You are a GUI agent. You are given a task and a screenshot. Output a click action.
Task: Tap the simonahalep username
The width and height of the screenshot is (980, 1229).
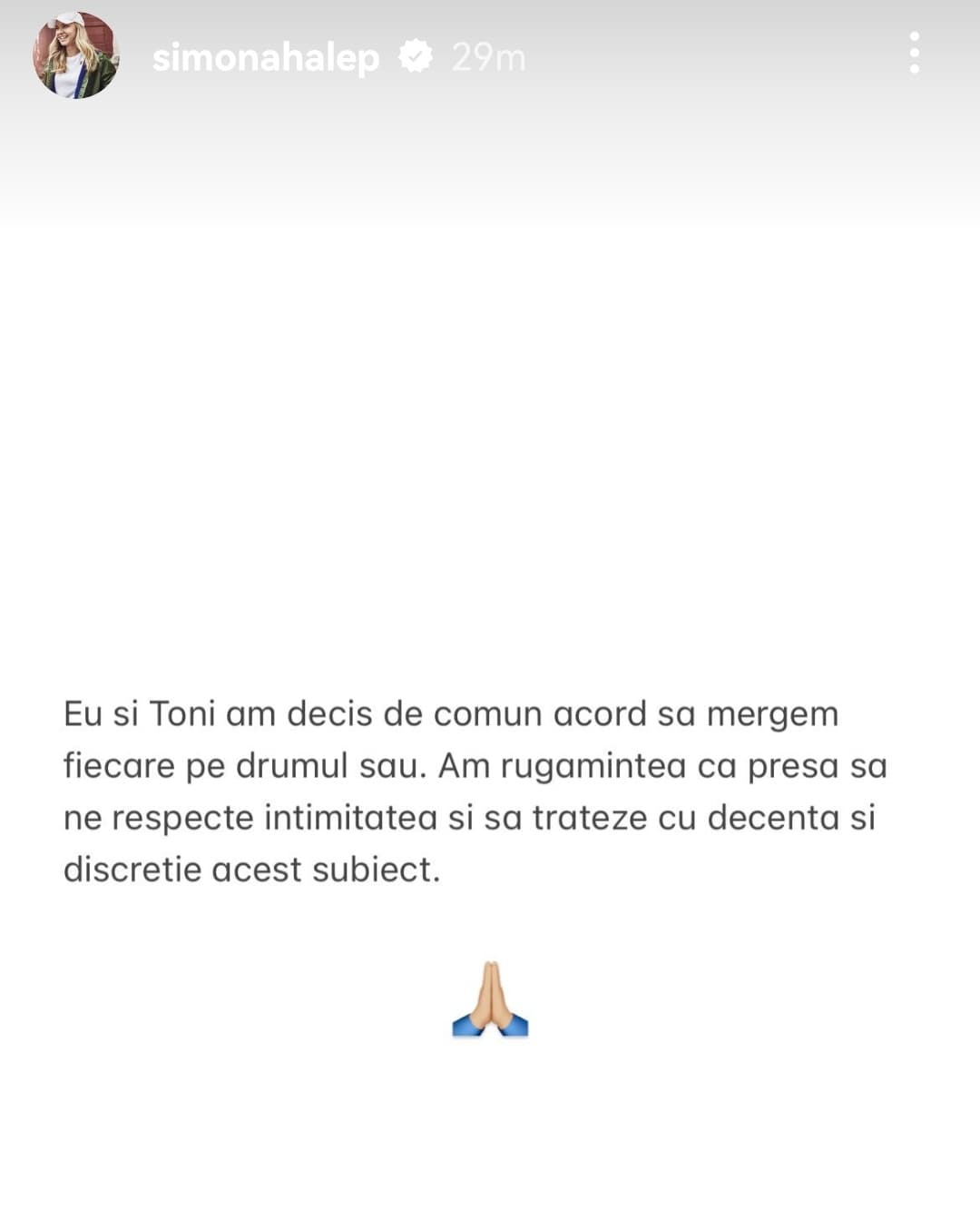click(x=265, y=58)
